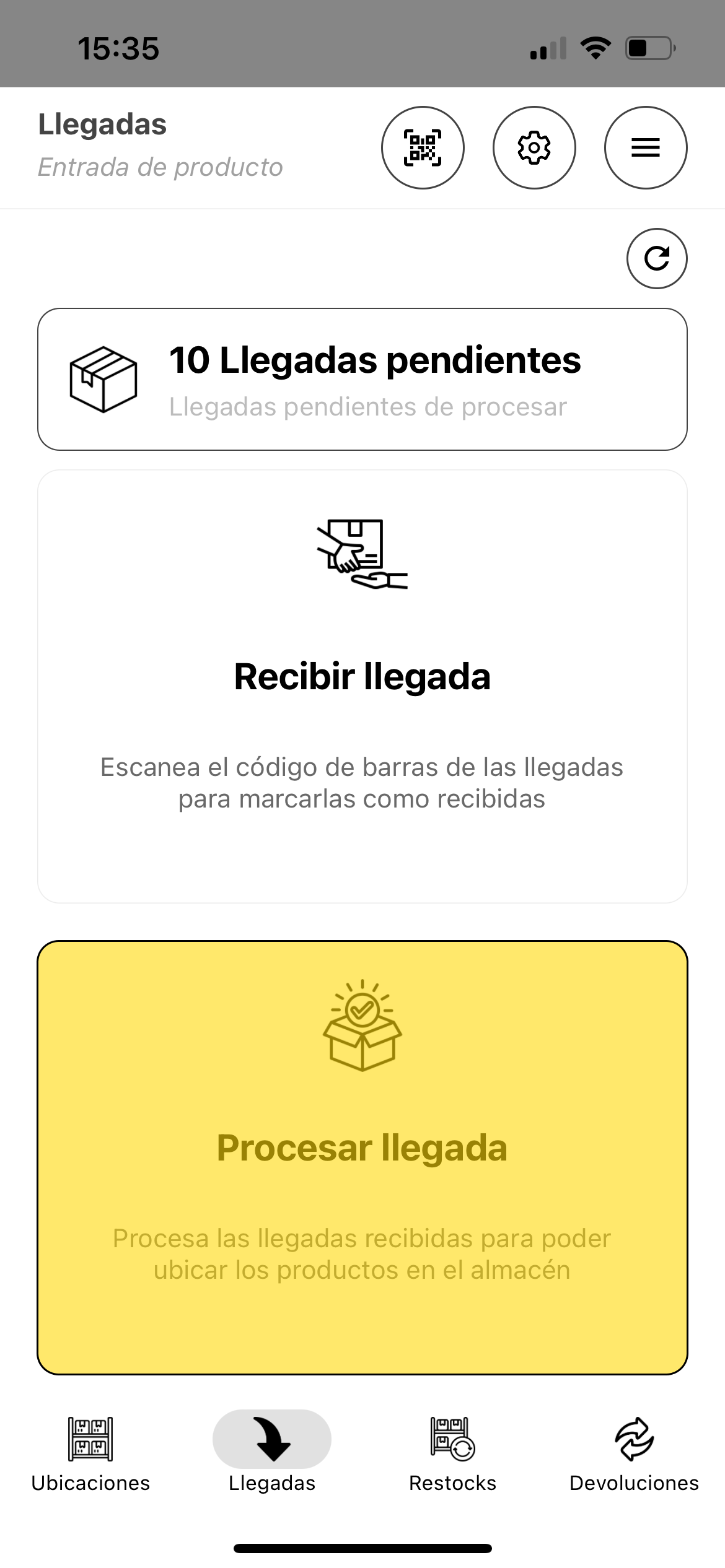Select the Recibir llegada card
The image size is (725, 1568).
click(x=362, y=686)
